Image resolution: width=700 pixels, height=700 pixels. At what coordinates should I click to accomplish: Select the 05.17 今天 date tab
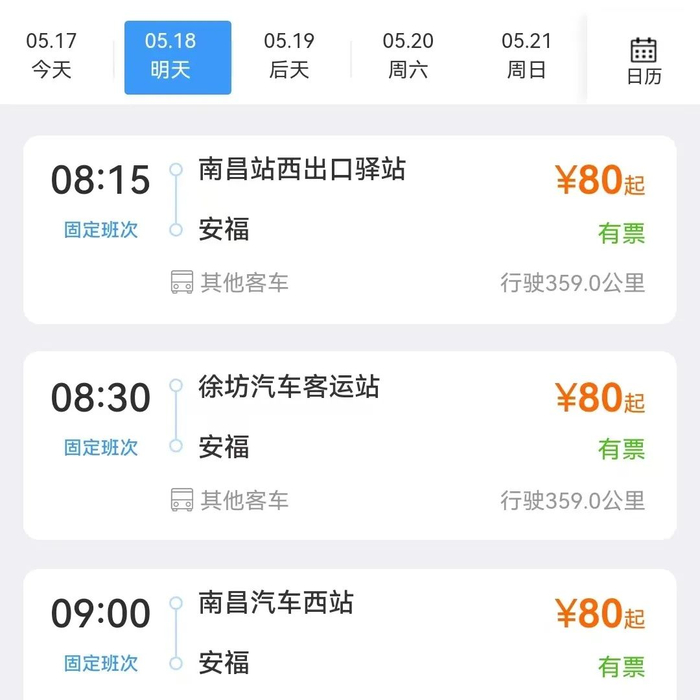[52, 56]
